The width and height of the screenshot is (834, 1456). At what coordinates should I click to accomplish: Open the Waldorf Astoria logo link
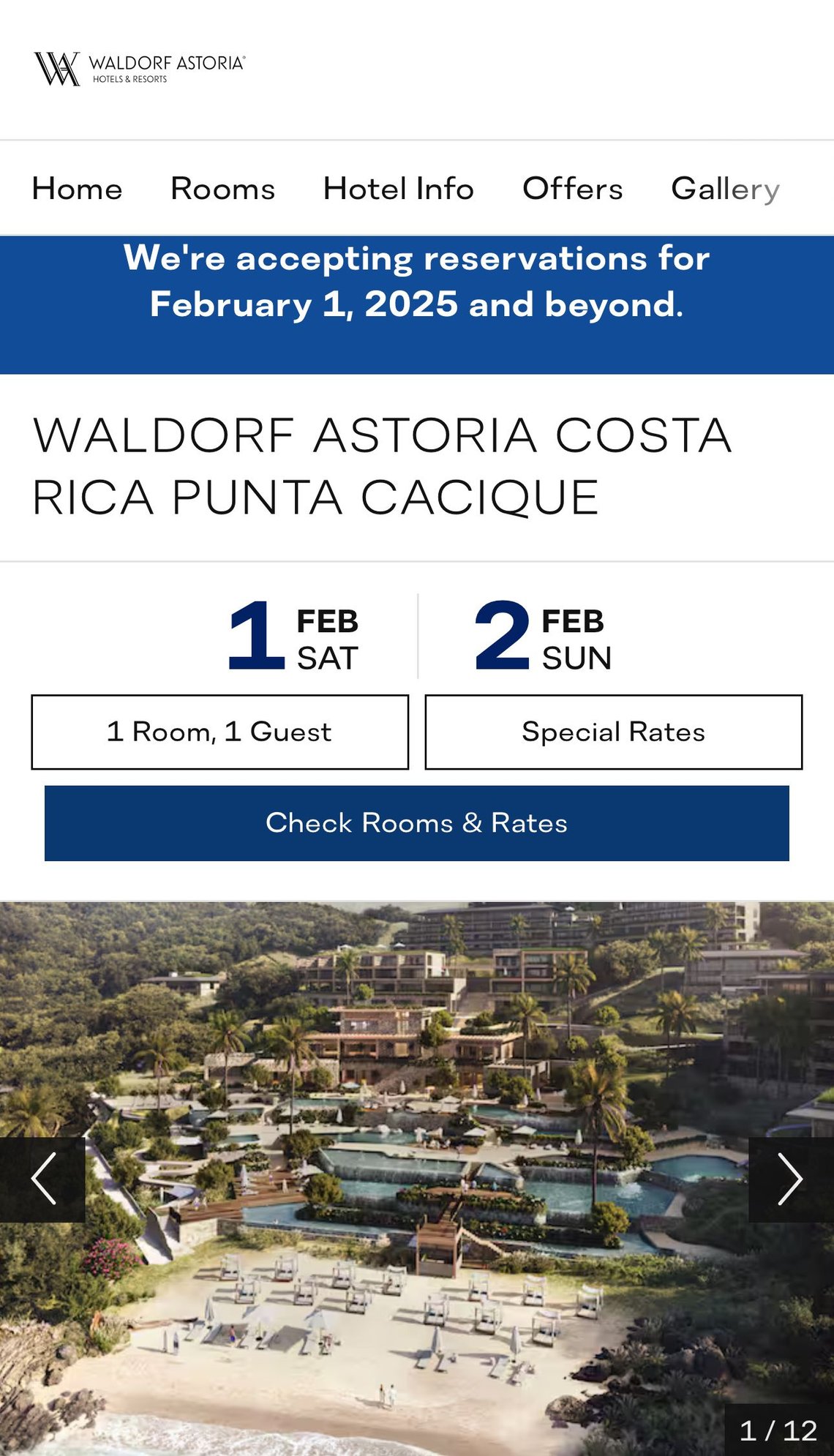coord(140,69)
